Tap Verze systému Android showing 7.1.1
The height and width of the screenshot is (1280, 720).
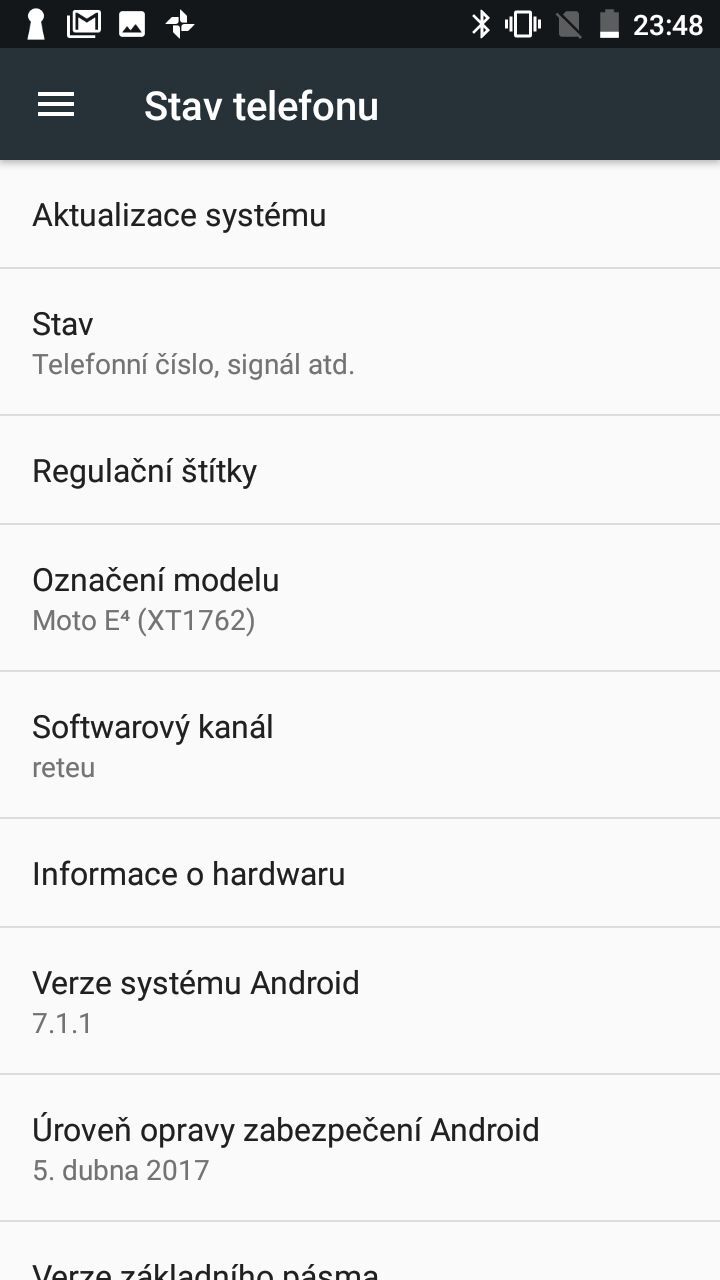(x=360, y=1000)
